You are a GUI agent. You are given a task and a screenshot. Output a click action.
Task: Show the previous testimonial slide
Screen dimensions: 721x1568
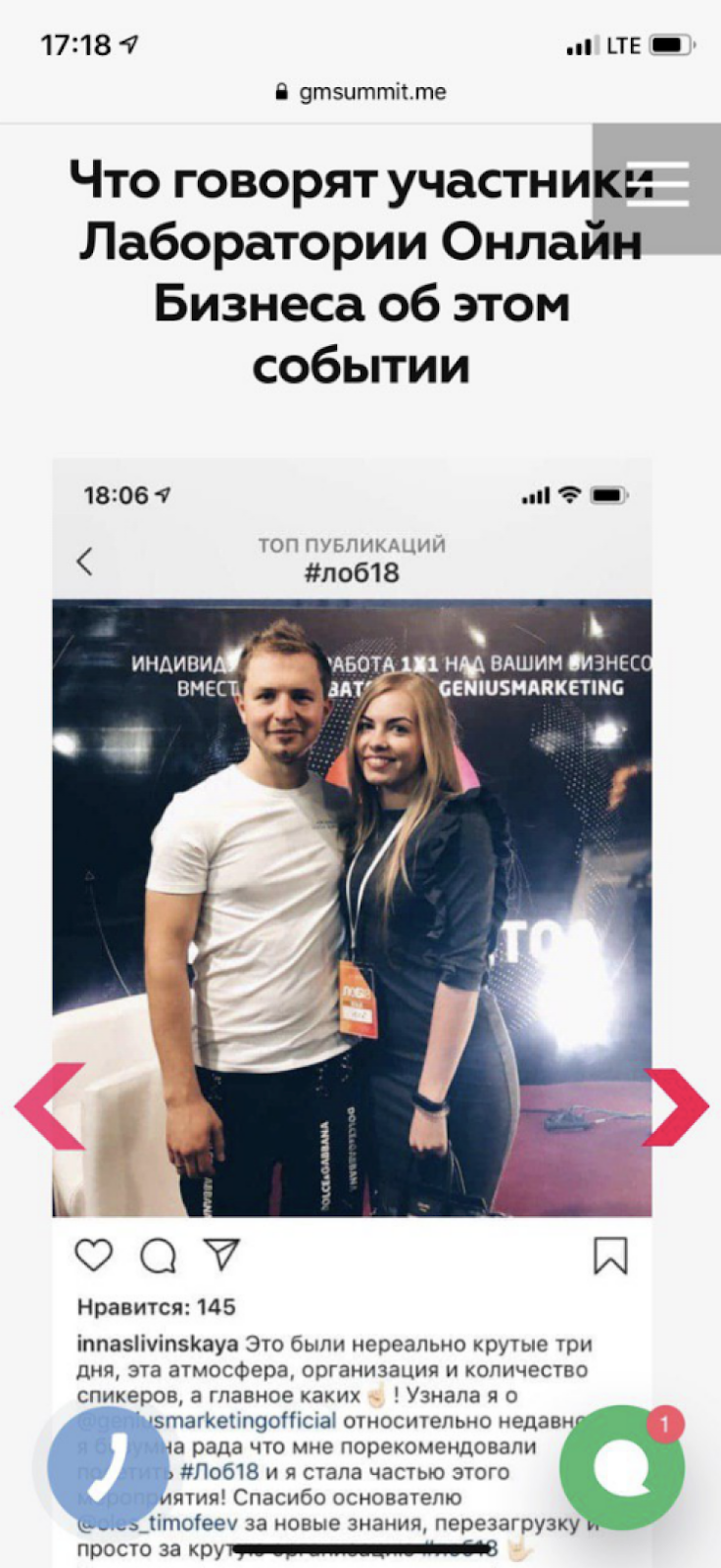tap(51, 1104)
